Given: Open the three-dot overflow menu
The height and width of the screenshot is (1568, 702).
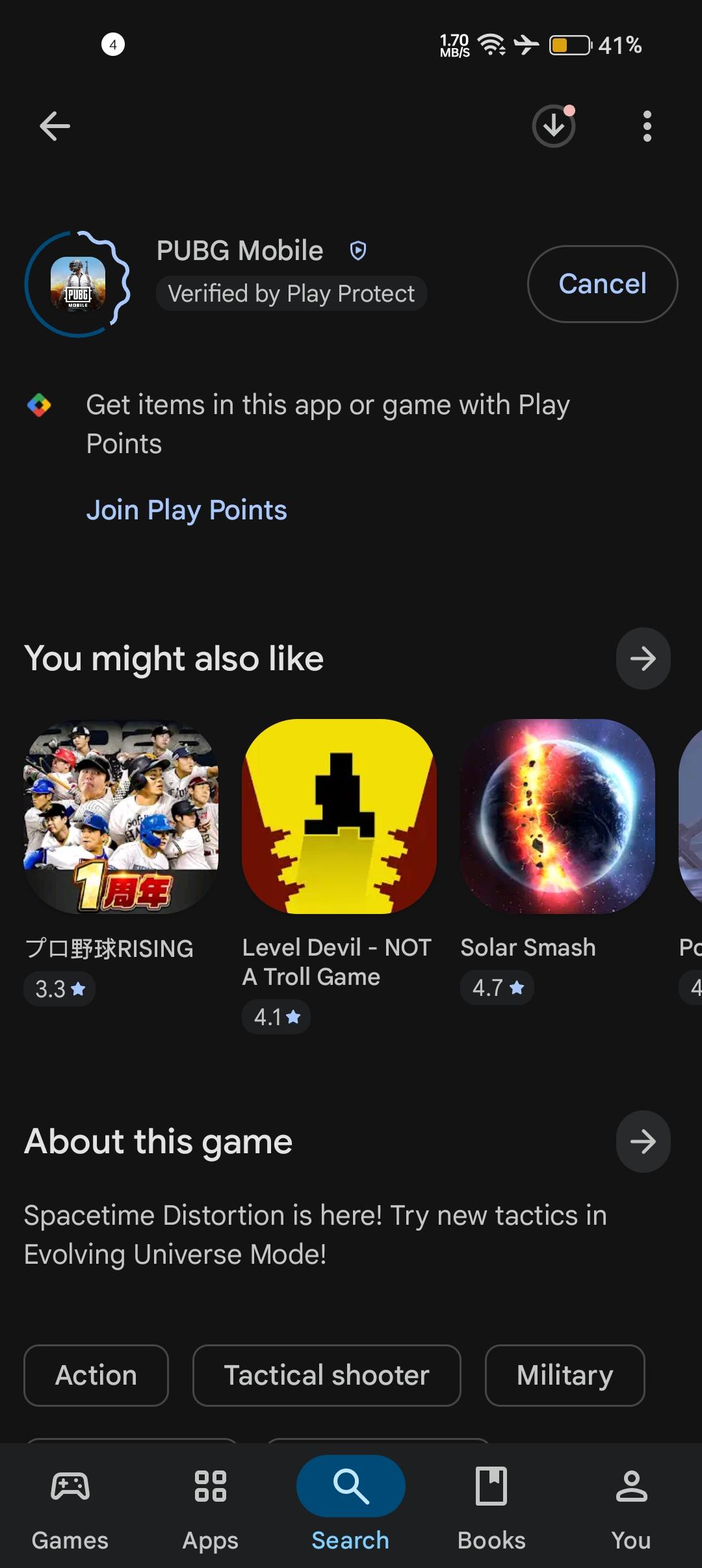Looking at the screenshot, I should pos(647,126).
